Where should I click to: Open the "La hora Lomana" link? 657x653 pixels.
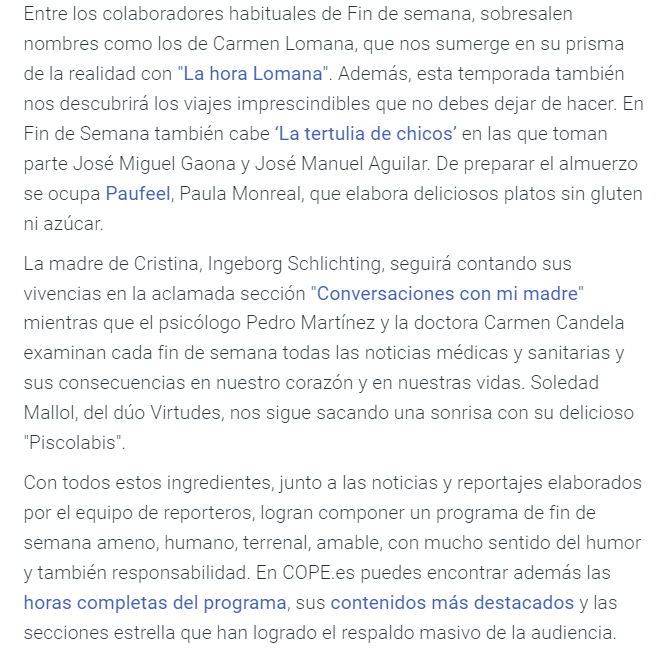(254, 74)
